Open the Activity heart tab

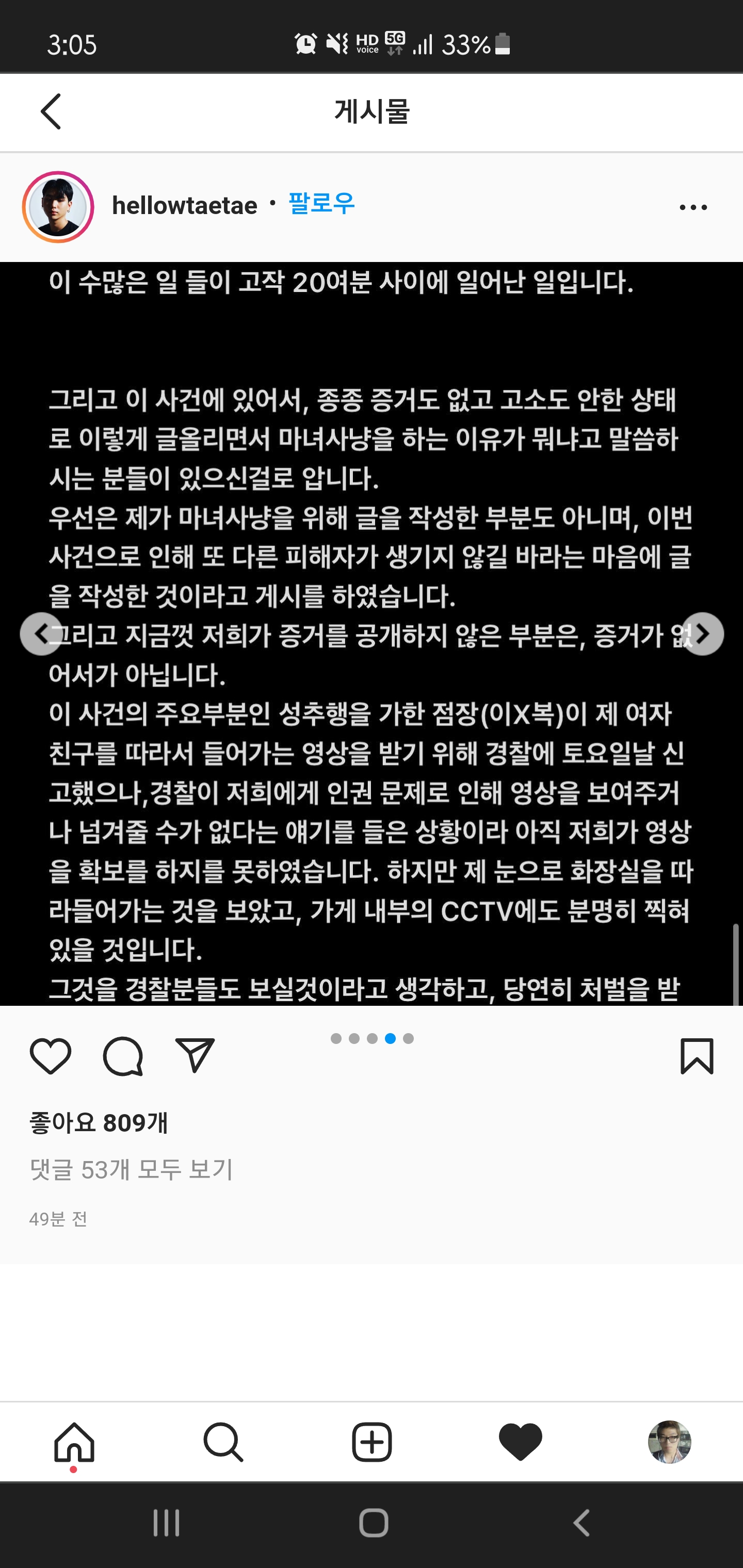(x=520, y=1442)
